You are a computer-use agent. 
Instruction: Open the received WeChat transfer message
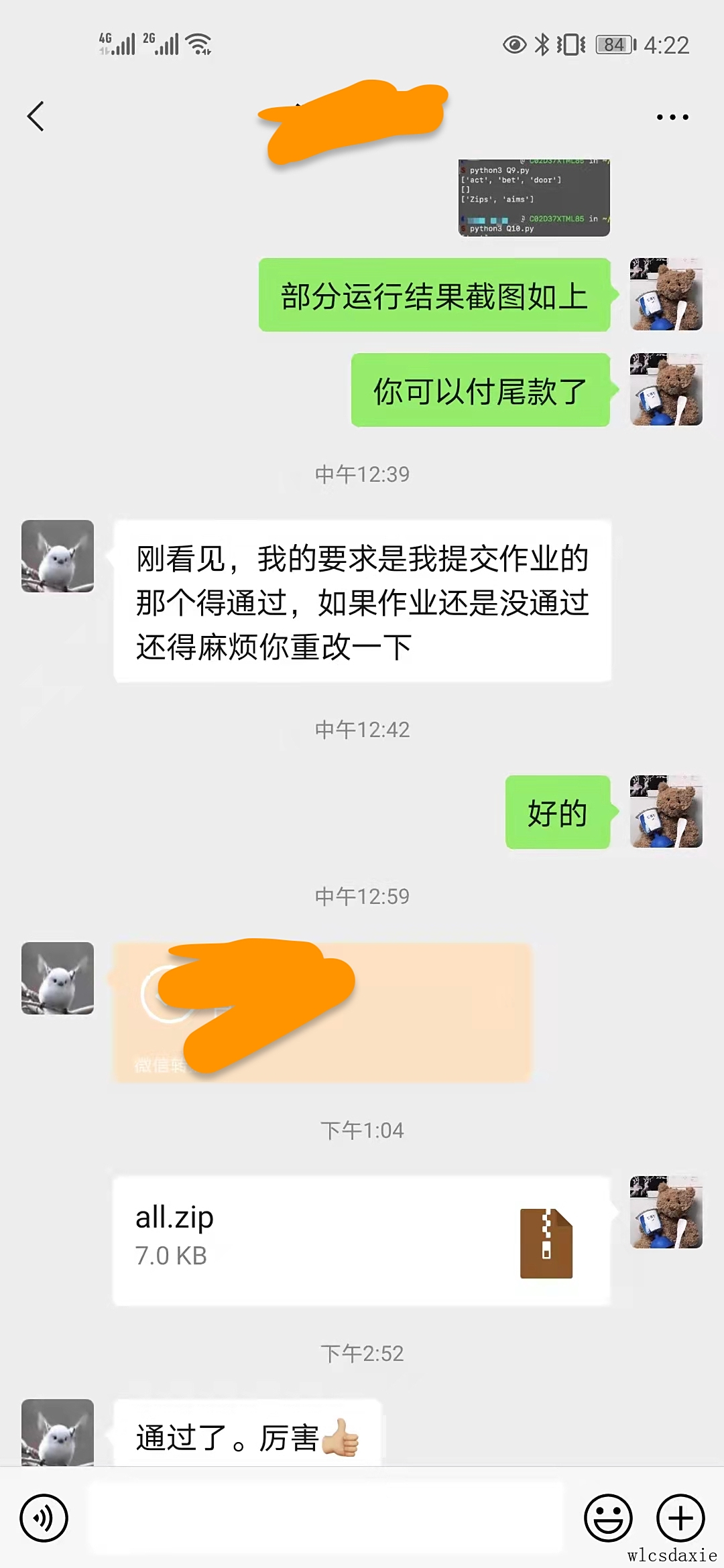coord(322,1012)
